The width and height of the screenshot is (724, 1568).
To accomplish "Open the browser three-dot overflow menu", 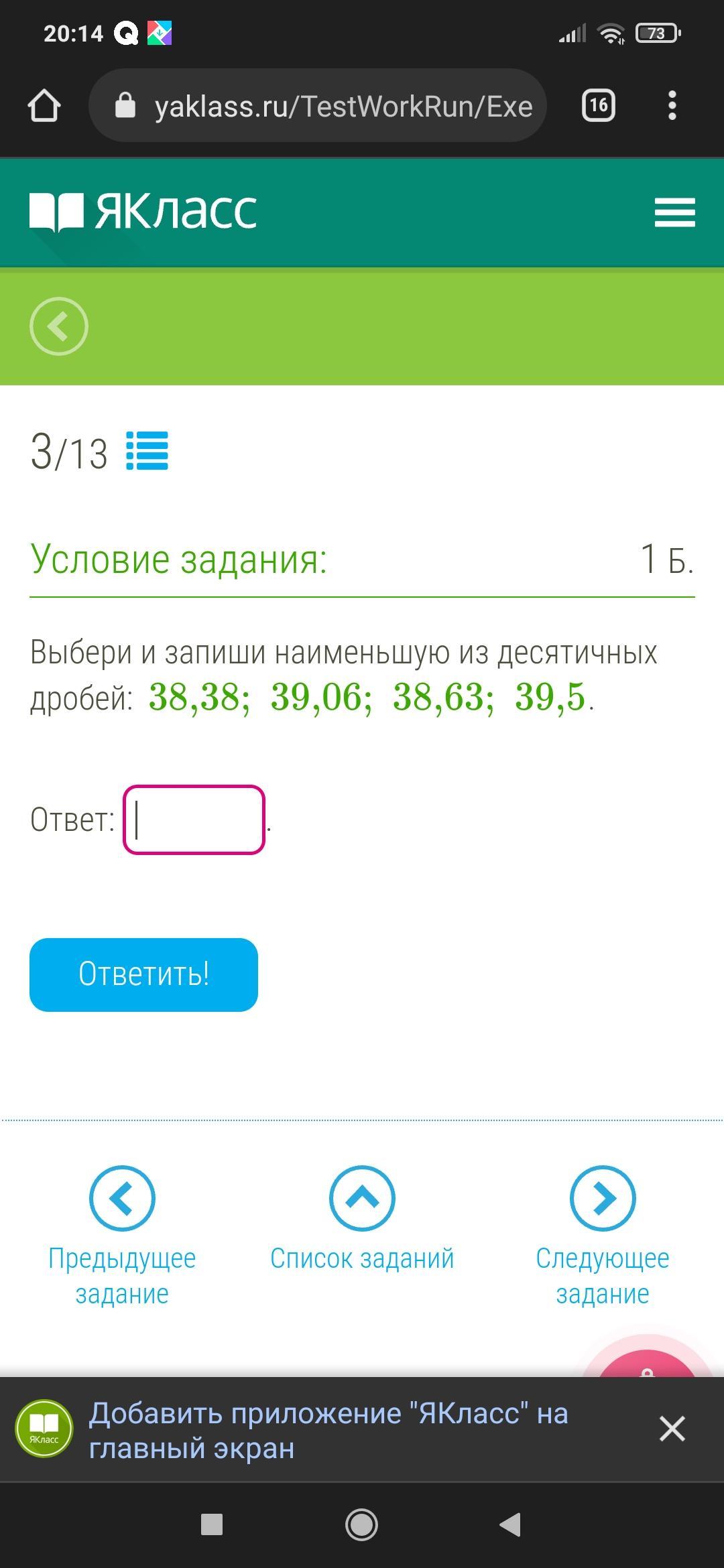I will [x=672, y=106].
